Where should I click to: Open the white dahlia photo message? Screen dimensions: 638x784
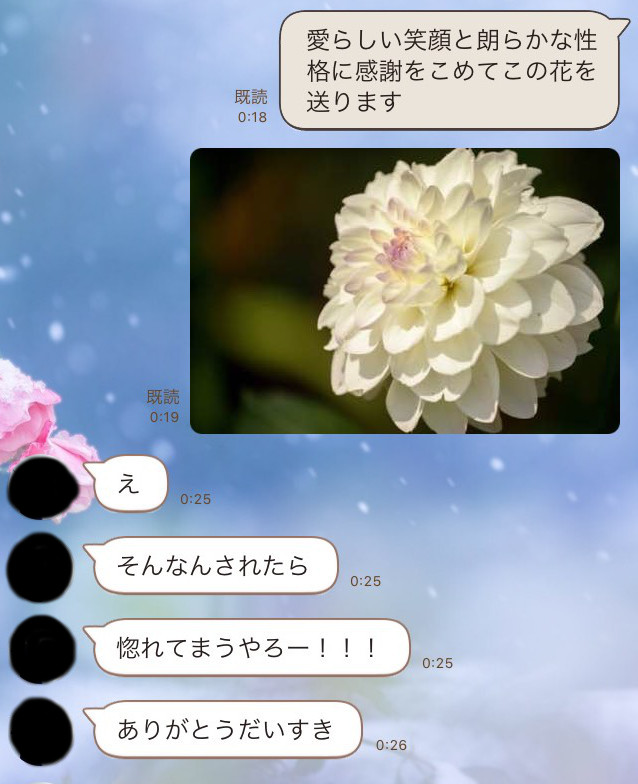pyautogui.click(x=405, y=291)
